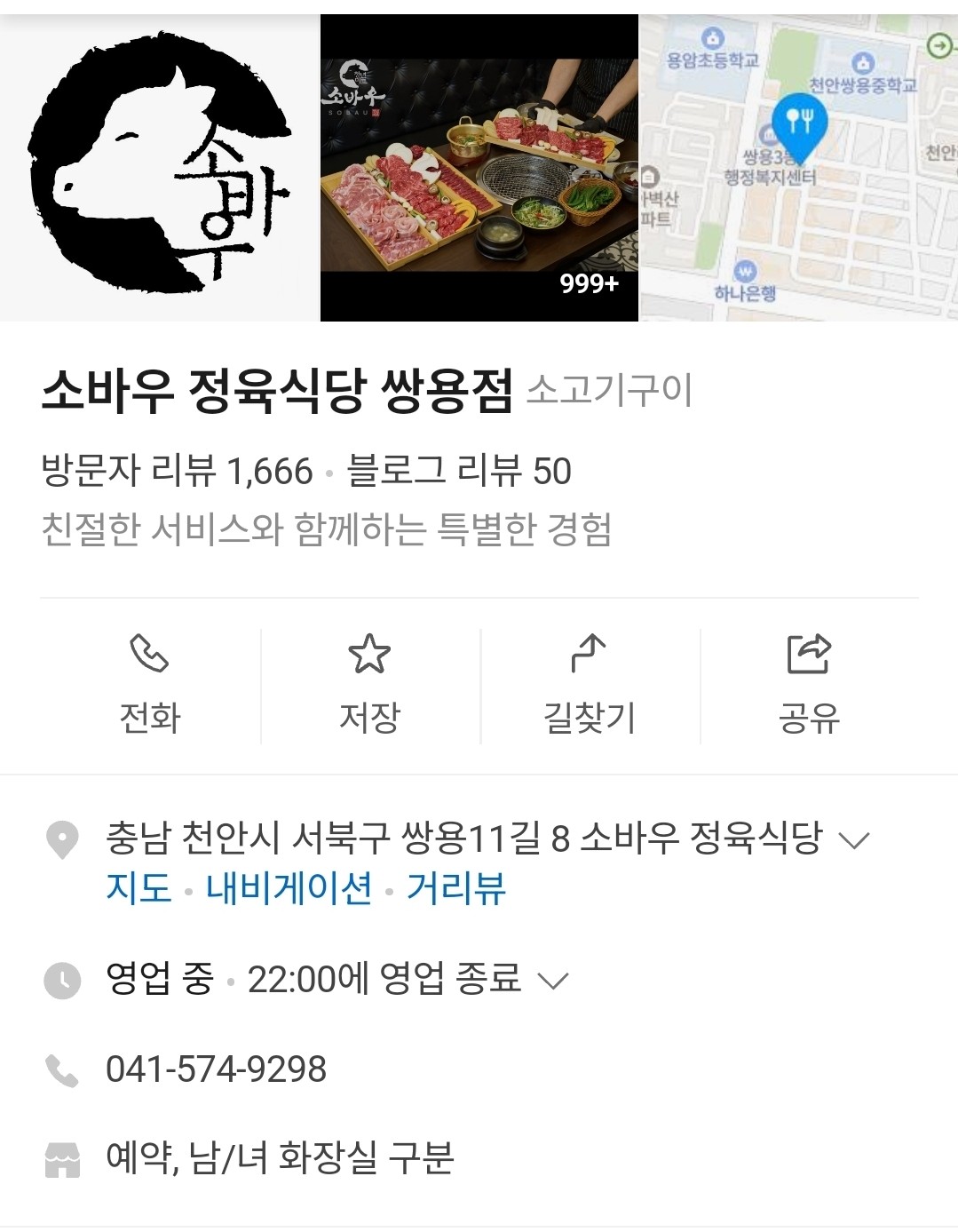The image size is (958, 1232).
Task: Expand the business hours
Action: tap(553, 981)
